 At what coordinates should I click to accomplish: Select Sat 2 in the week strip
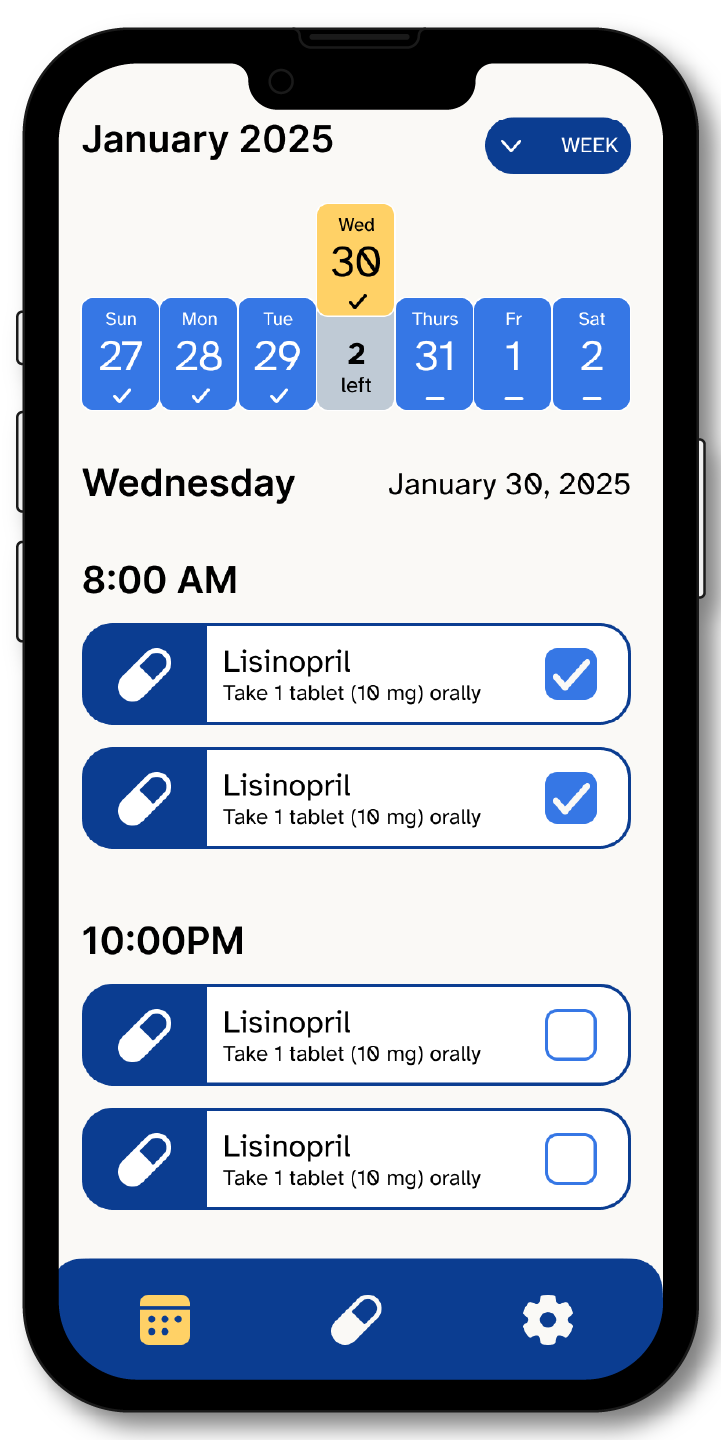click(592, 354)
